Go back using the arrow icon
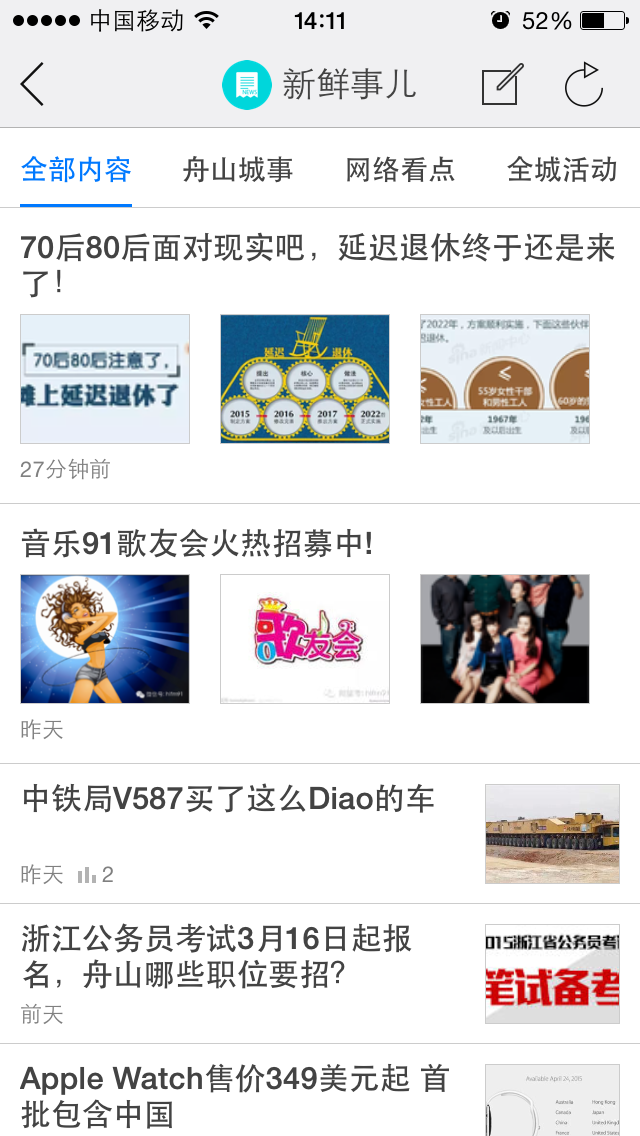Screen dimensions: 640x1136 point(33,84)
